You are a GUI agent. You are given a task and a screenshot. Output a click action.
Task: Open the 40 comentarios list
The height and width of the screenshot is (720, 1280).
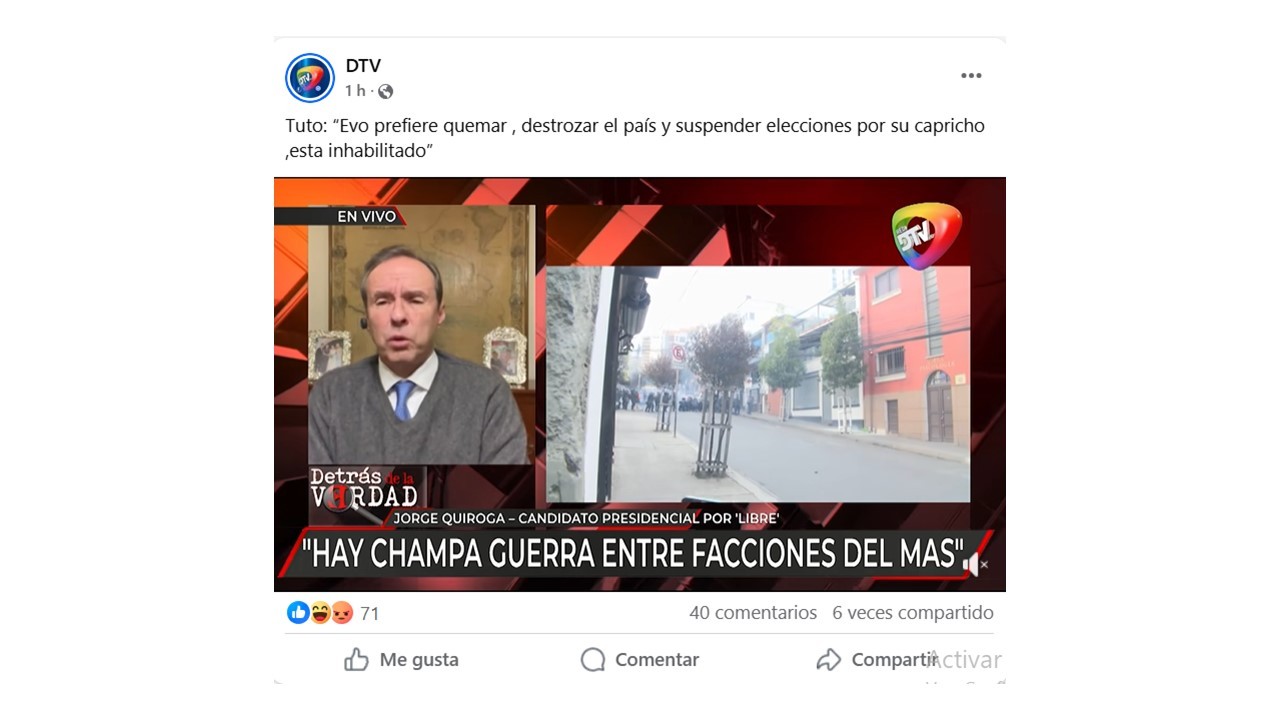(x=753, y=612)
